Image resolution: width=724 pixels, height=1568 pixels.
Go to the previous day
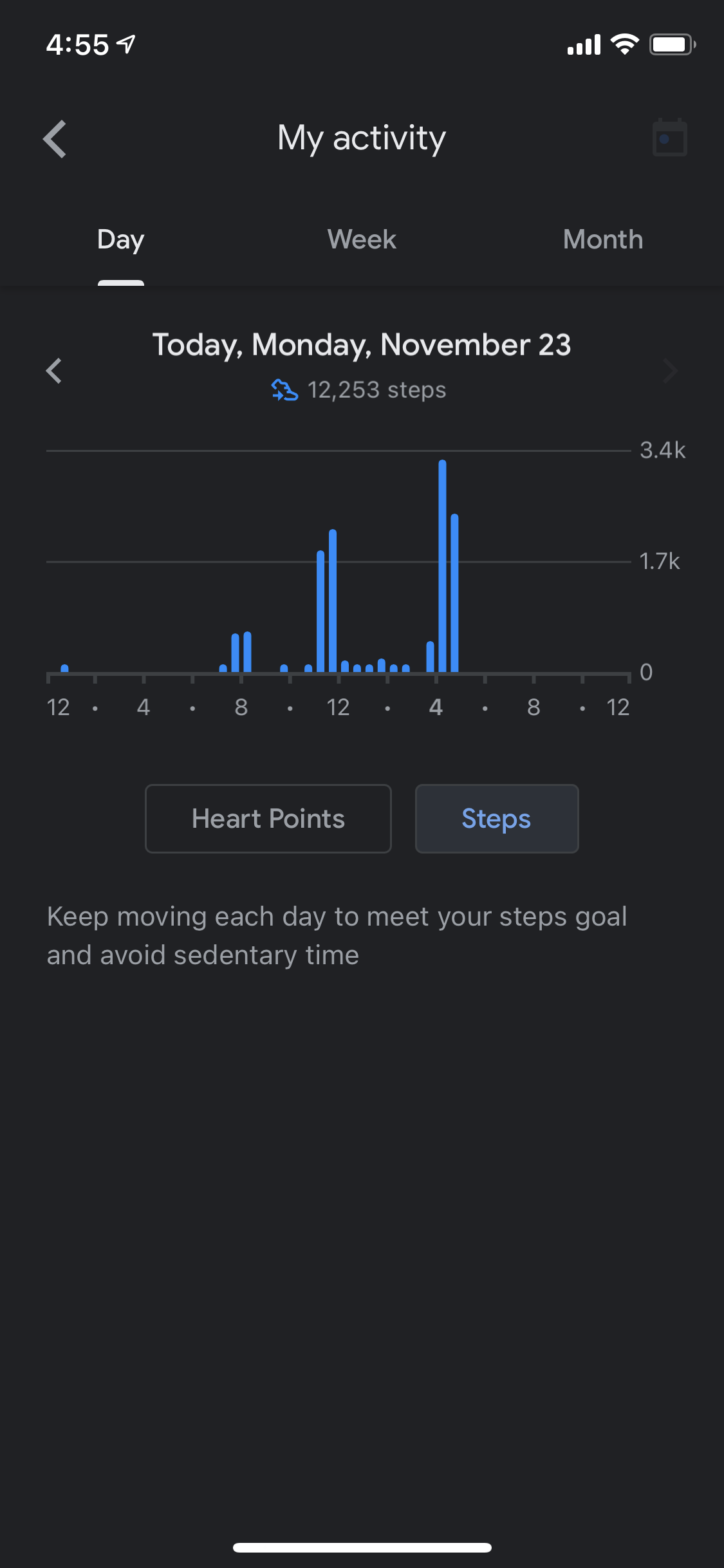(54, 371)
